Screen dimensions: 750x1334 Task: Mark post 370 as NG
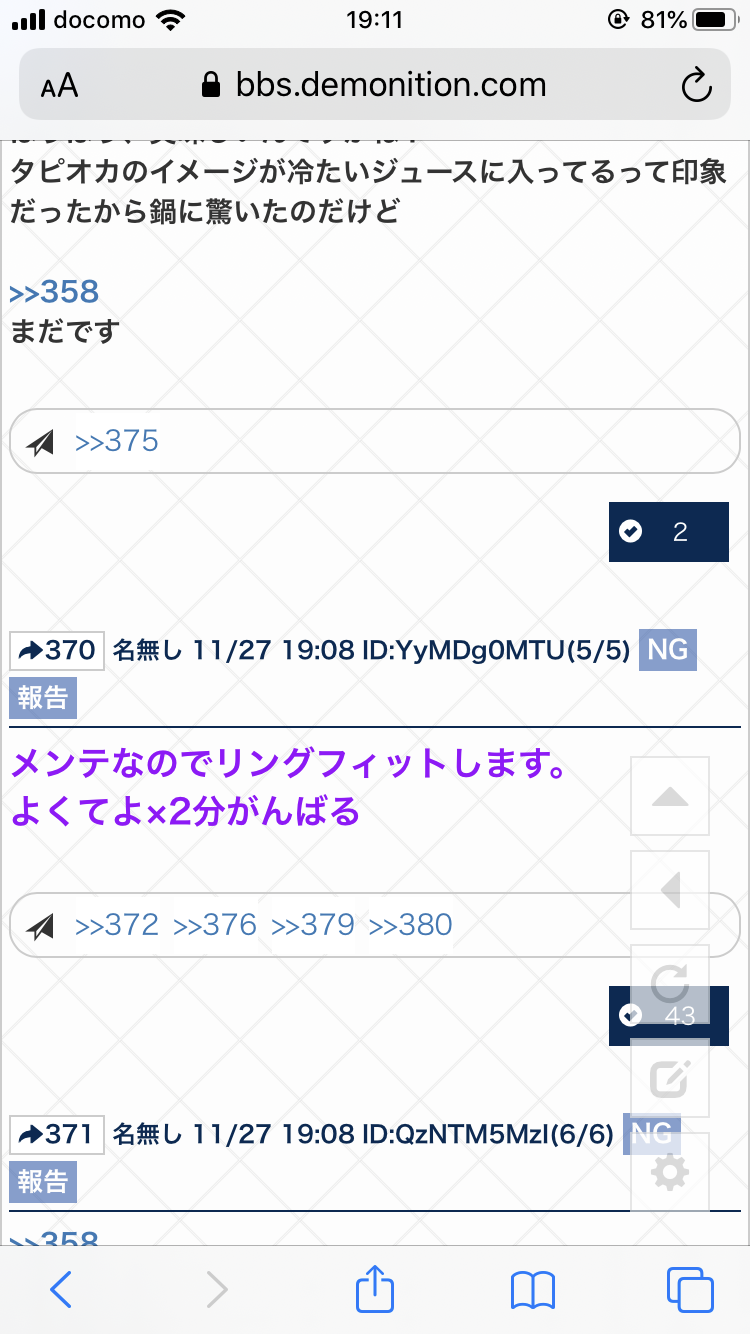[667, 650]
